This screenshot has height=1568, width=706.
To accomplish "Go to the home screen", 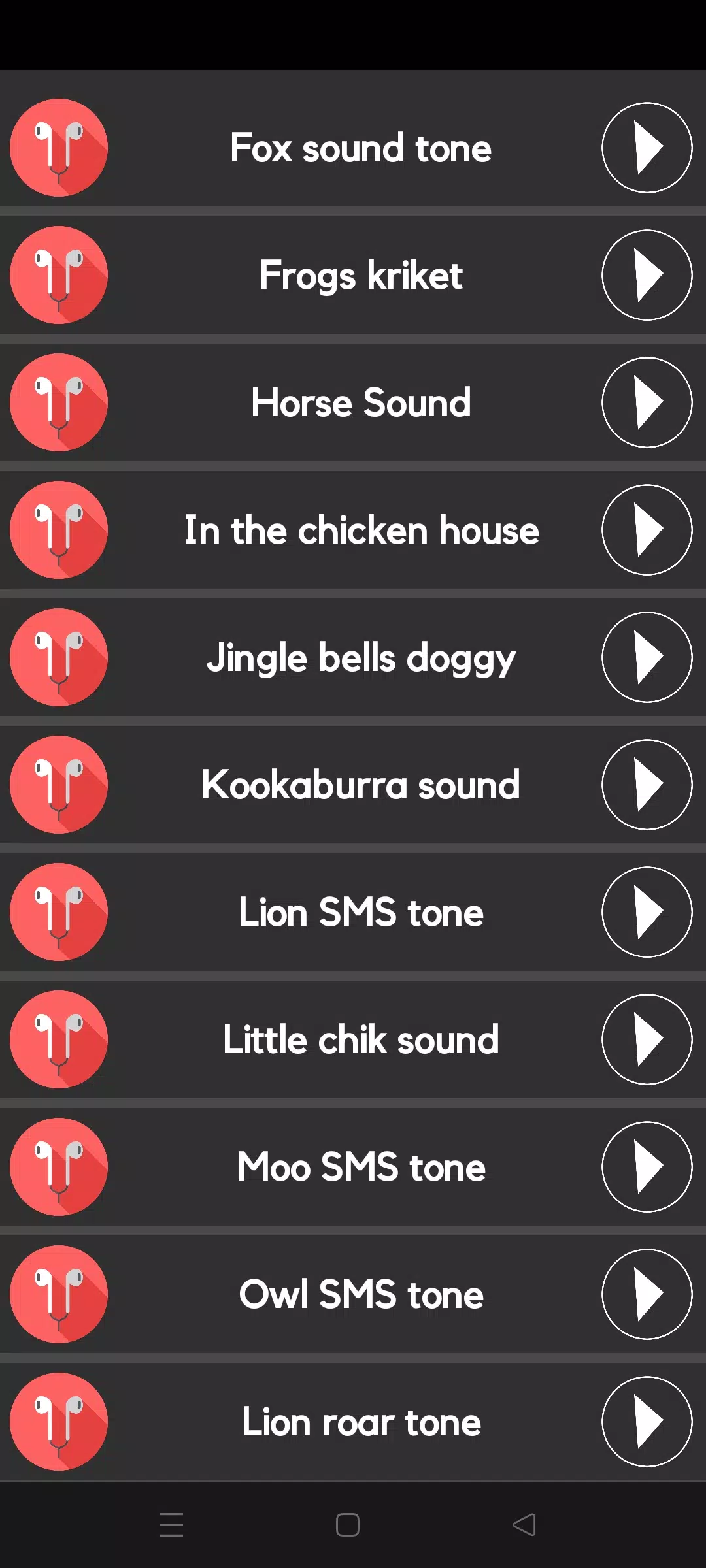I will 348,1525.
